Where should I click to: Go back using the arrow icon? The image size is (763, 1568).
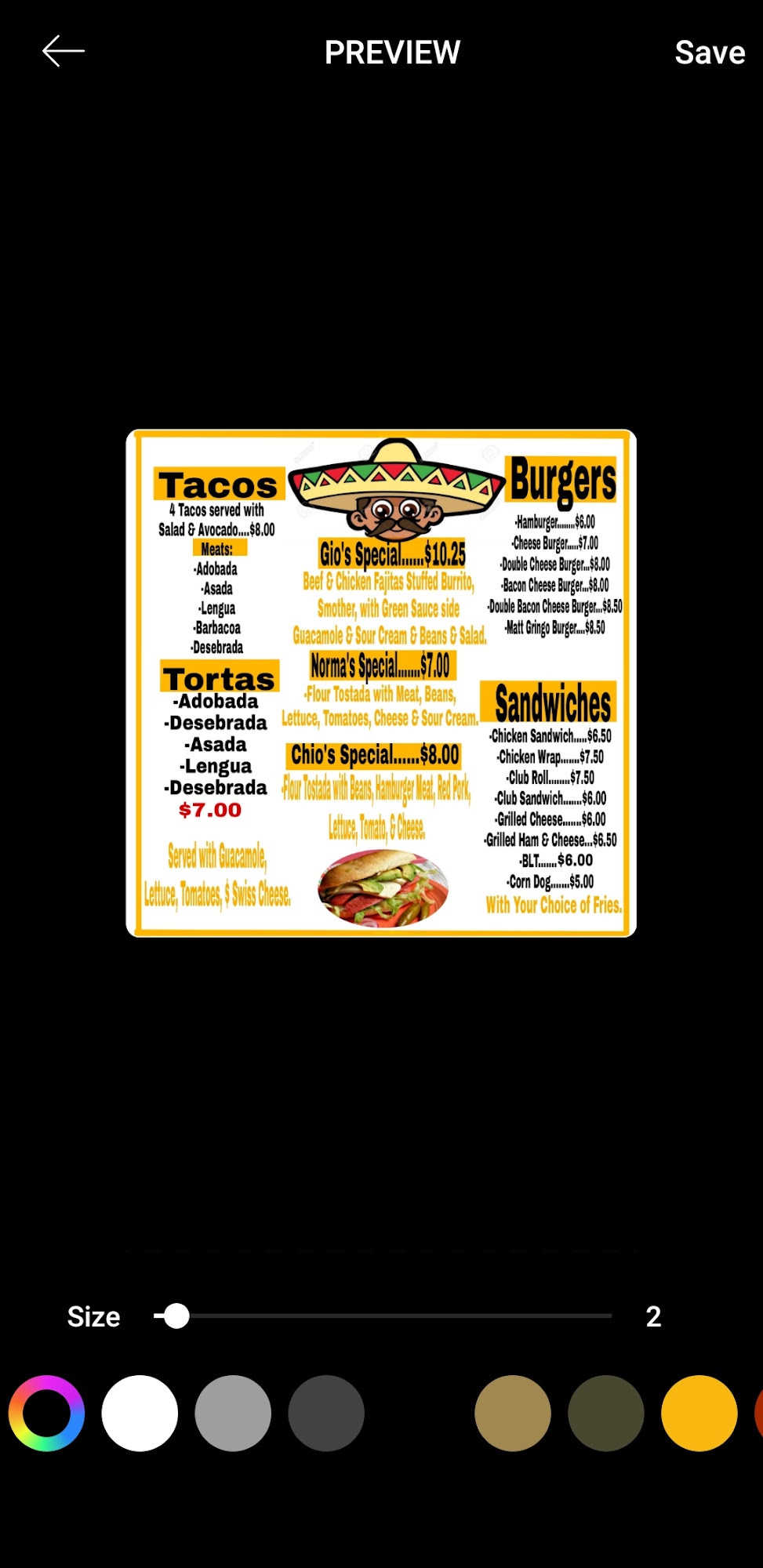[x=63, y=52]
